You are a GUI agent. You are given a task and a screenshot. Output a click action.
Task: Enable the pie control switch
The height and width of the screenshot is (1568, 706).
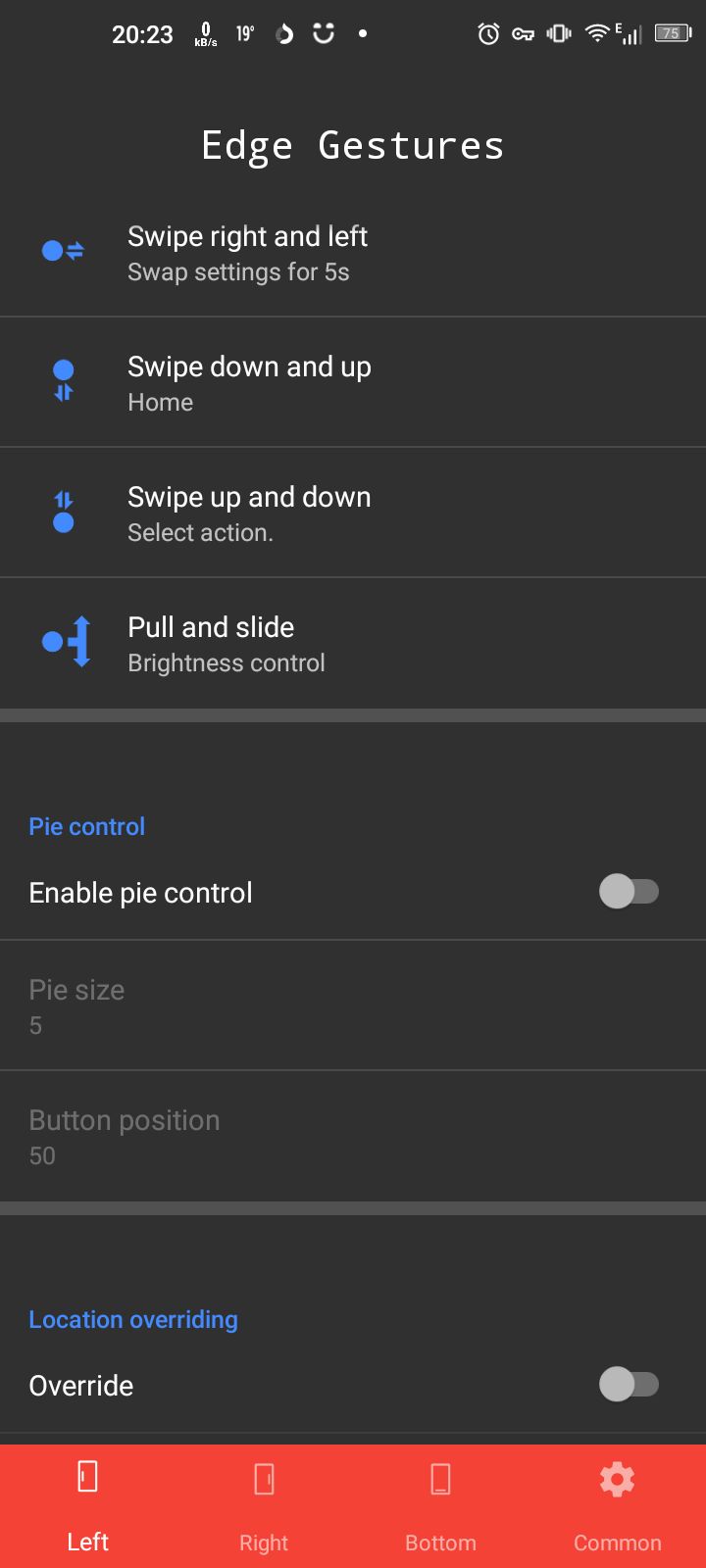[629, 892]
